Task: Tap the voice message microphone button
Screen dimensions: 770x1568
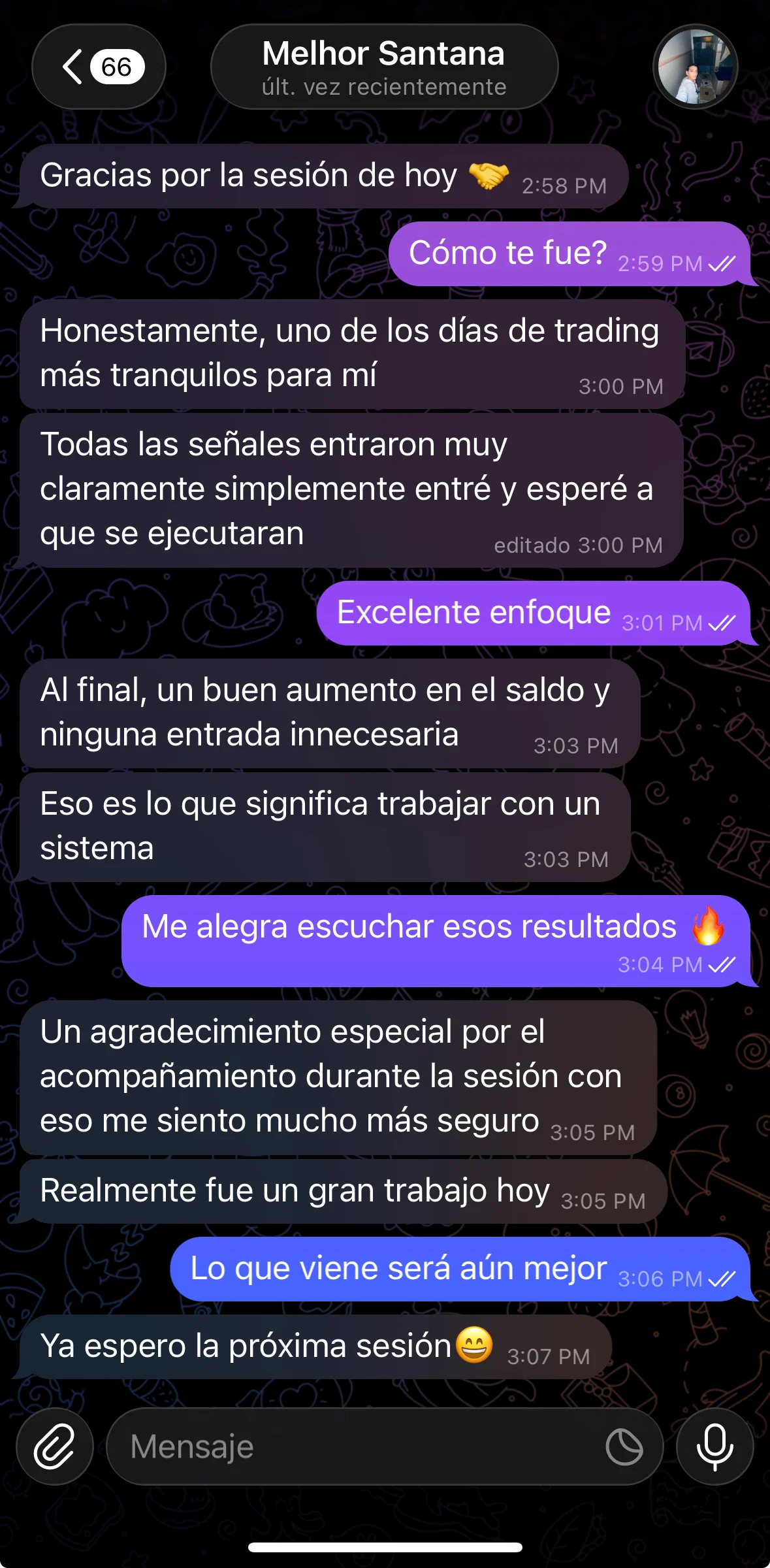Action: (x=714, y=1446)
